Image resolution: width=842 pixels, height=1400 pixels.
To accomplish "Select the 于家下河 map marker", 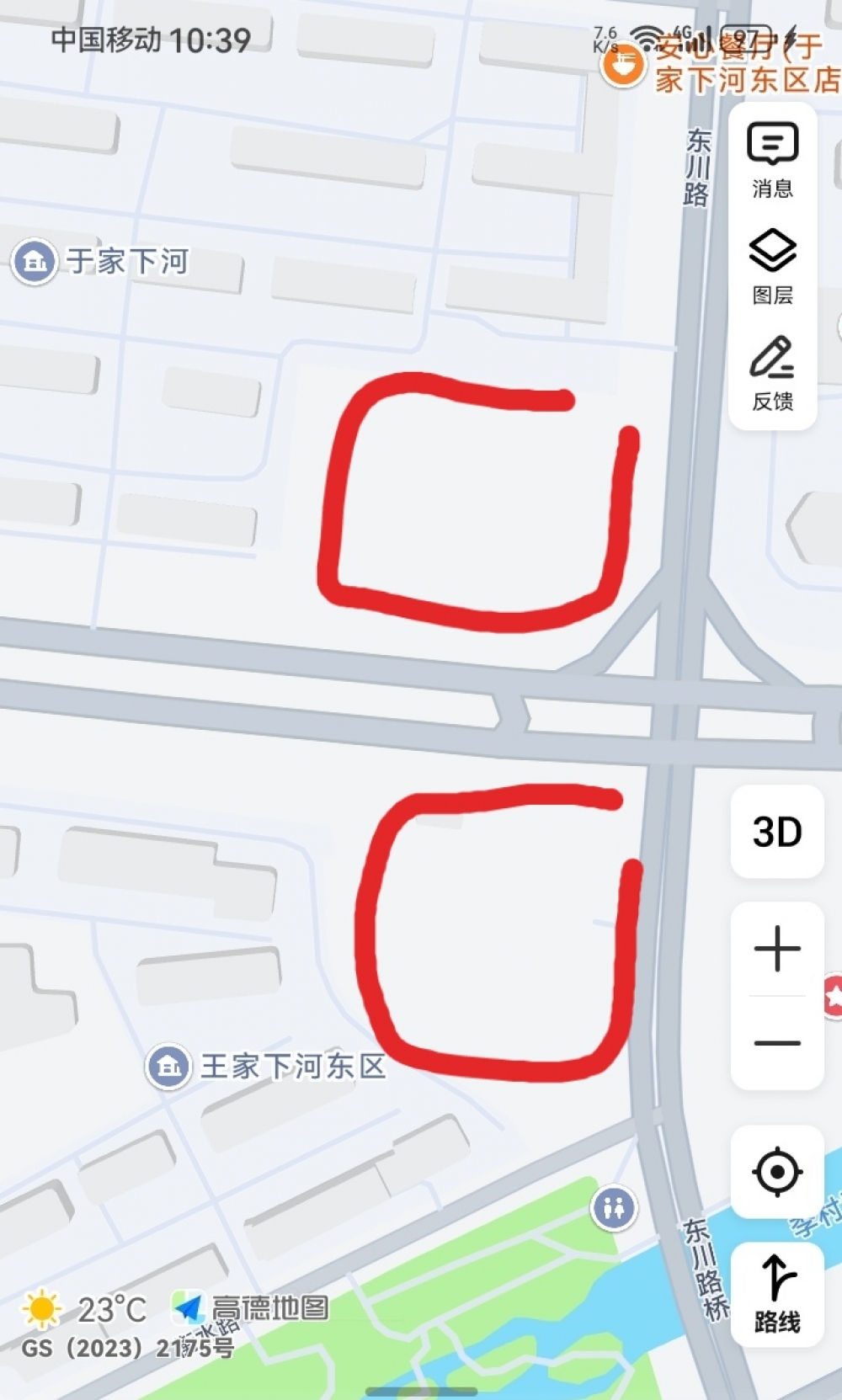I will coord(35,262).
